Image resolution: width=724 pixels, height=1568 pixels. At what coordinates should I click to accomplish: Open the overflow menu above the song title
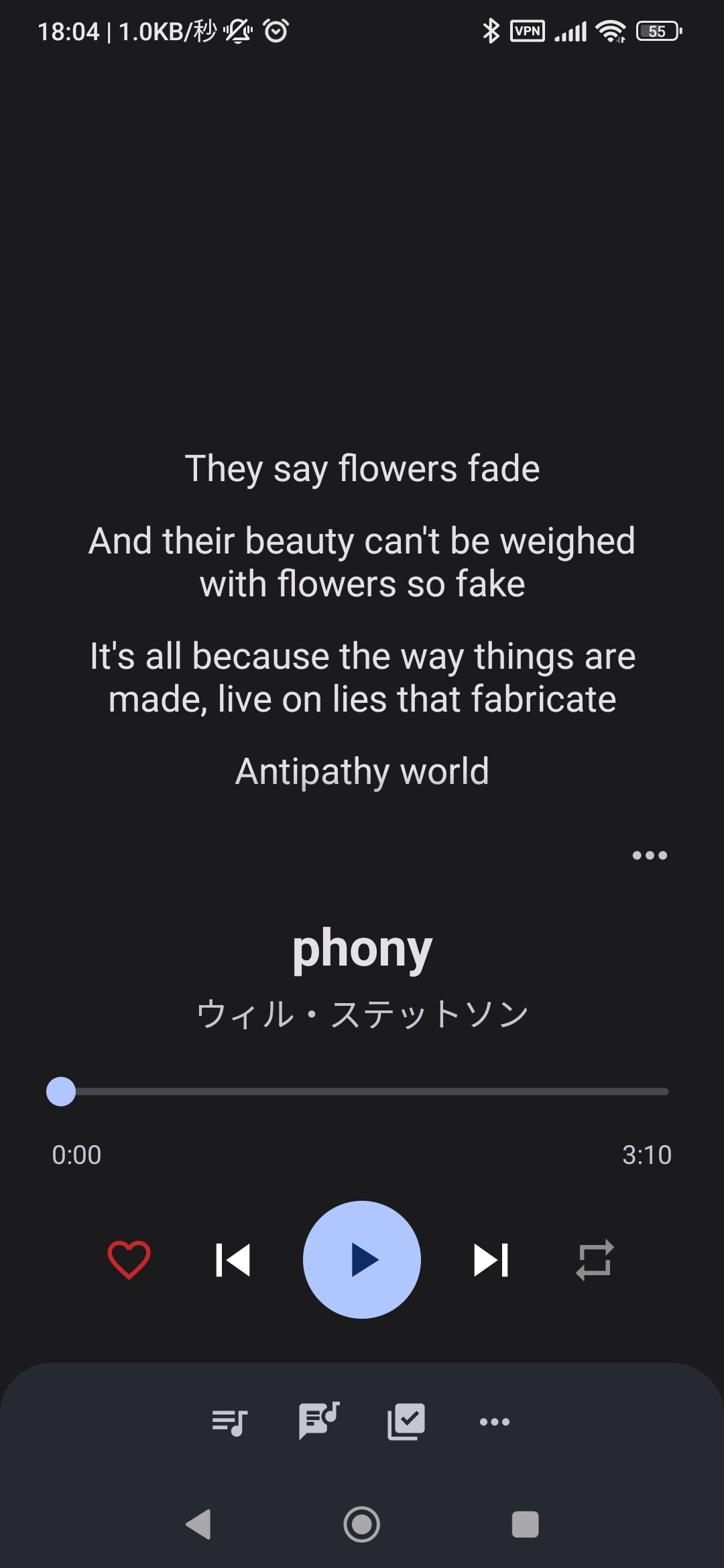click(x=650, y=855)
